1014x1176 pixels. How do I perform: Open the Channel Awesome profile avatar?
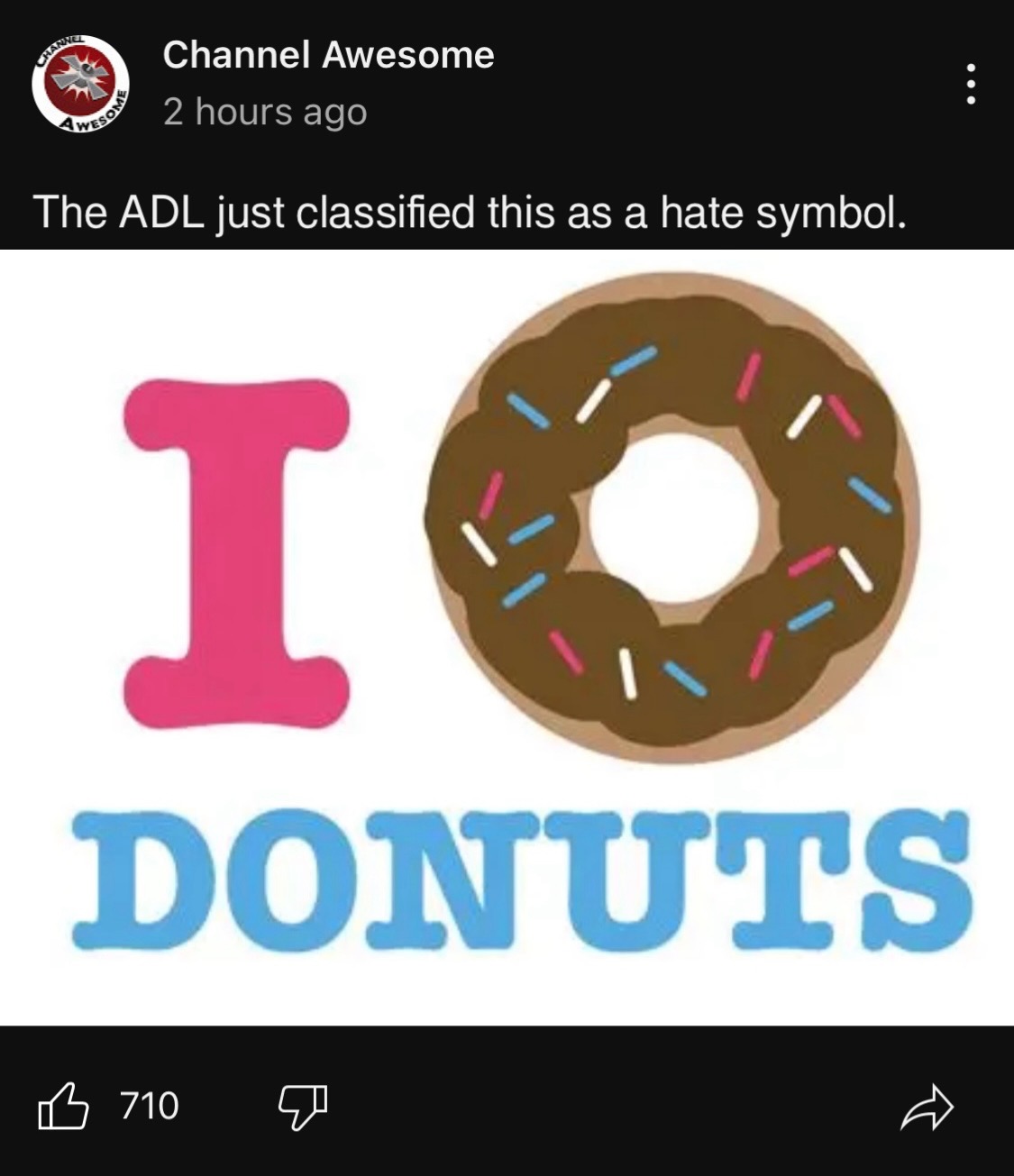click(80, 84)
